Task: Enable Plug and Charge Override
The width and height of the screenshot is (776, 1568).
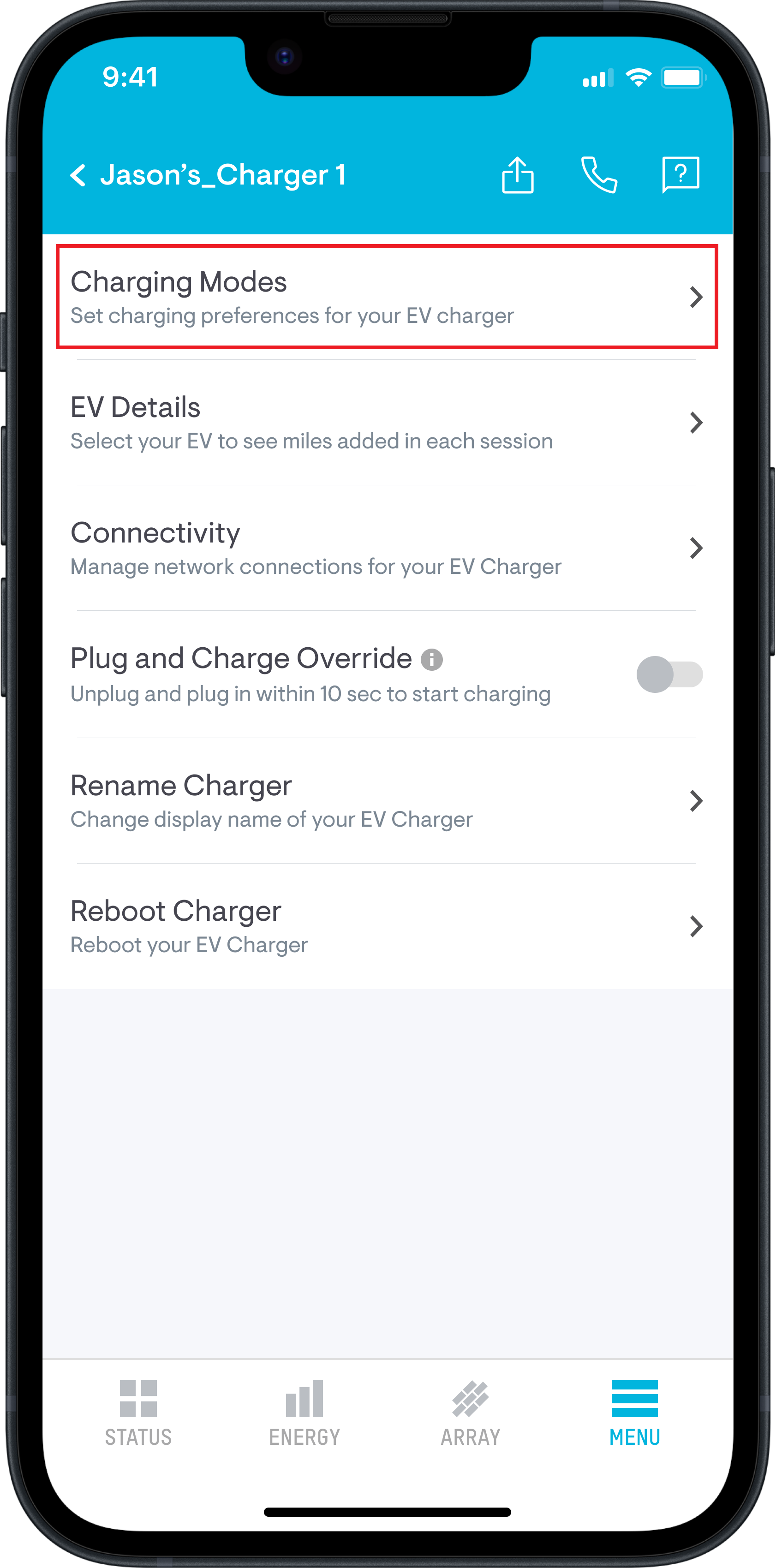Action: click(x=669, y=674)
